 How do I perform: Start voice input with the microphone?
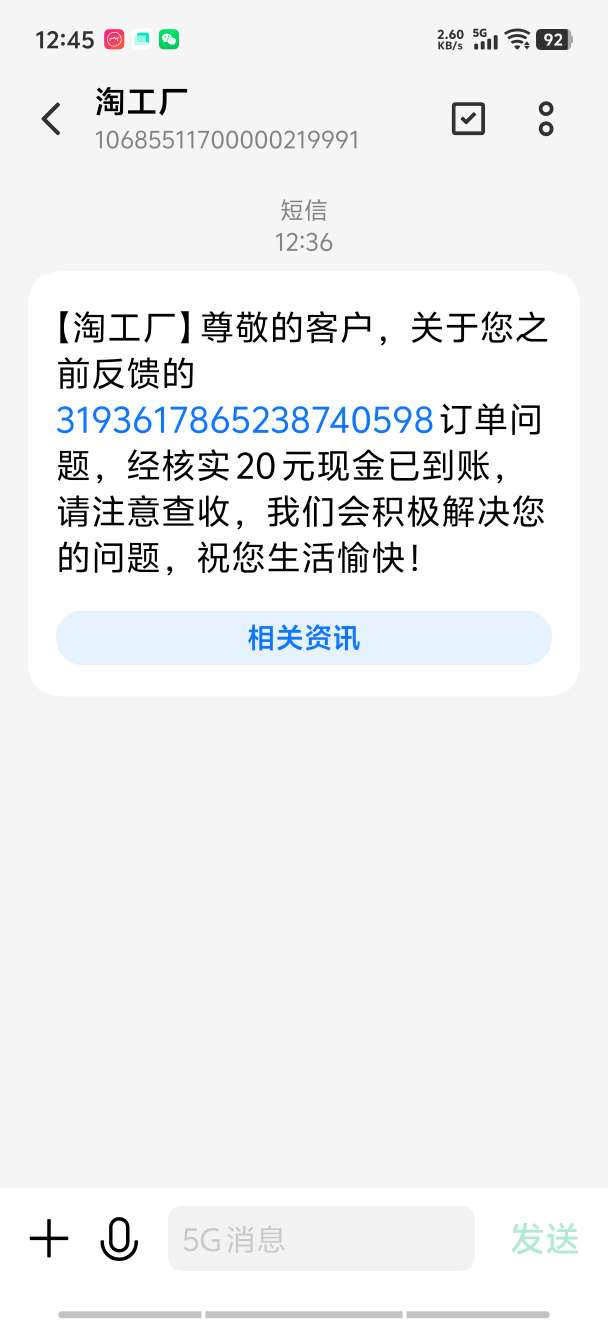point(119,1240)
